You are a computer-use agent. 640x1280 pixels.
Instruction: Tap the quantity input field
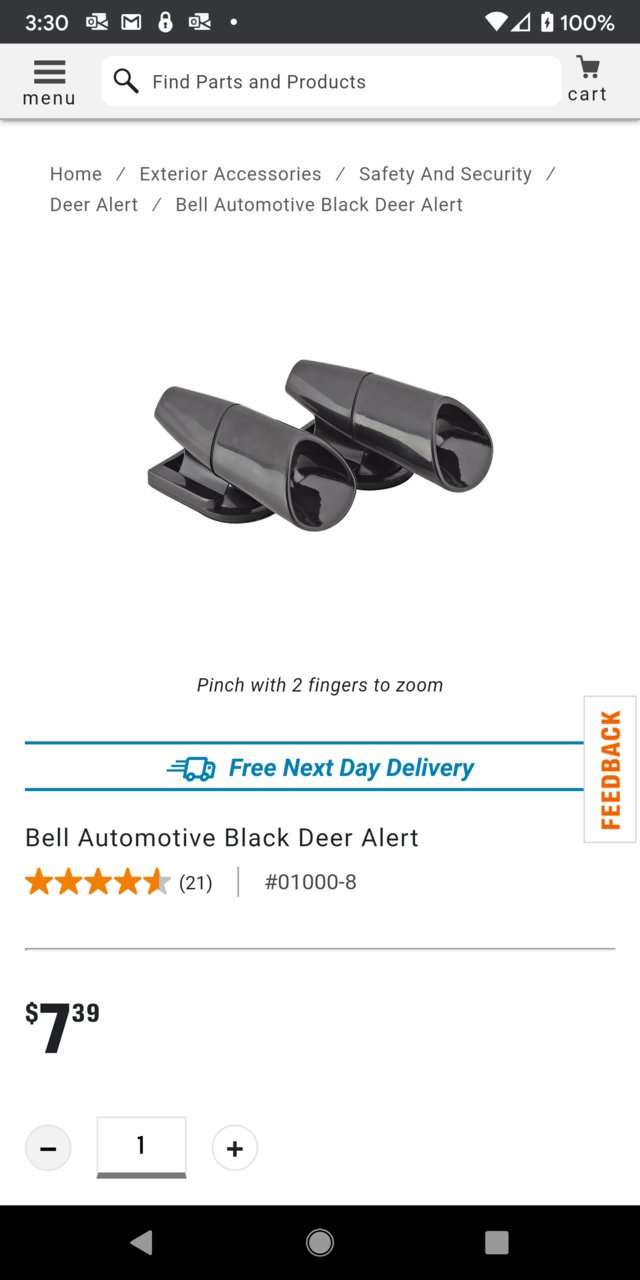[x=141, y=1146]
